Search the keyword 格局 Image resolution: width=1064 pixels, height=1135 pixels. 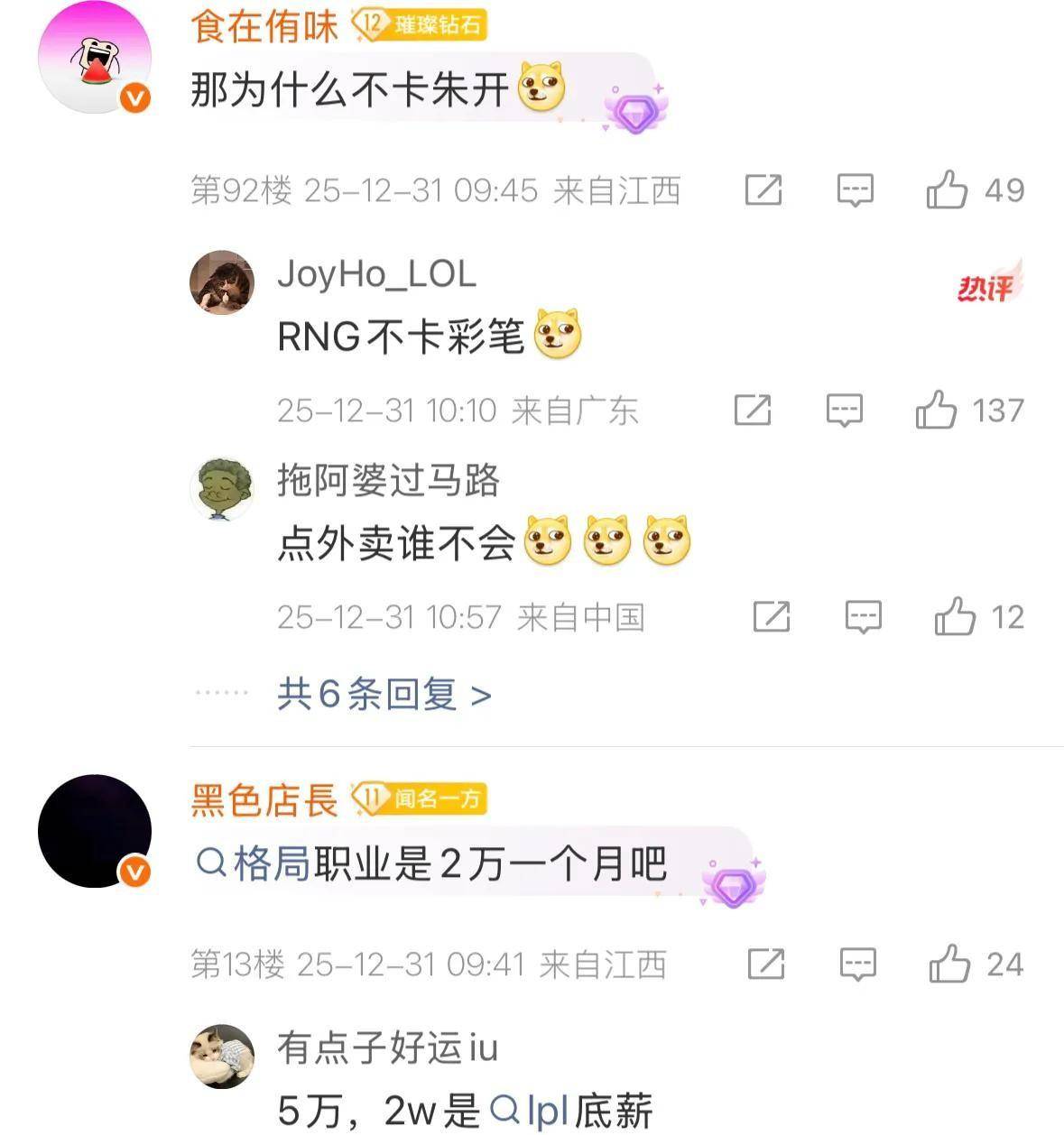click(x=254, y=863)
